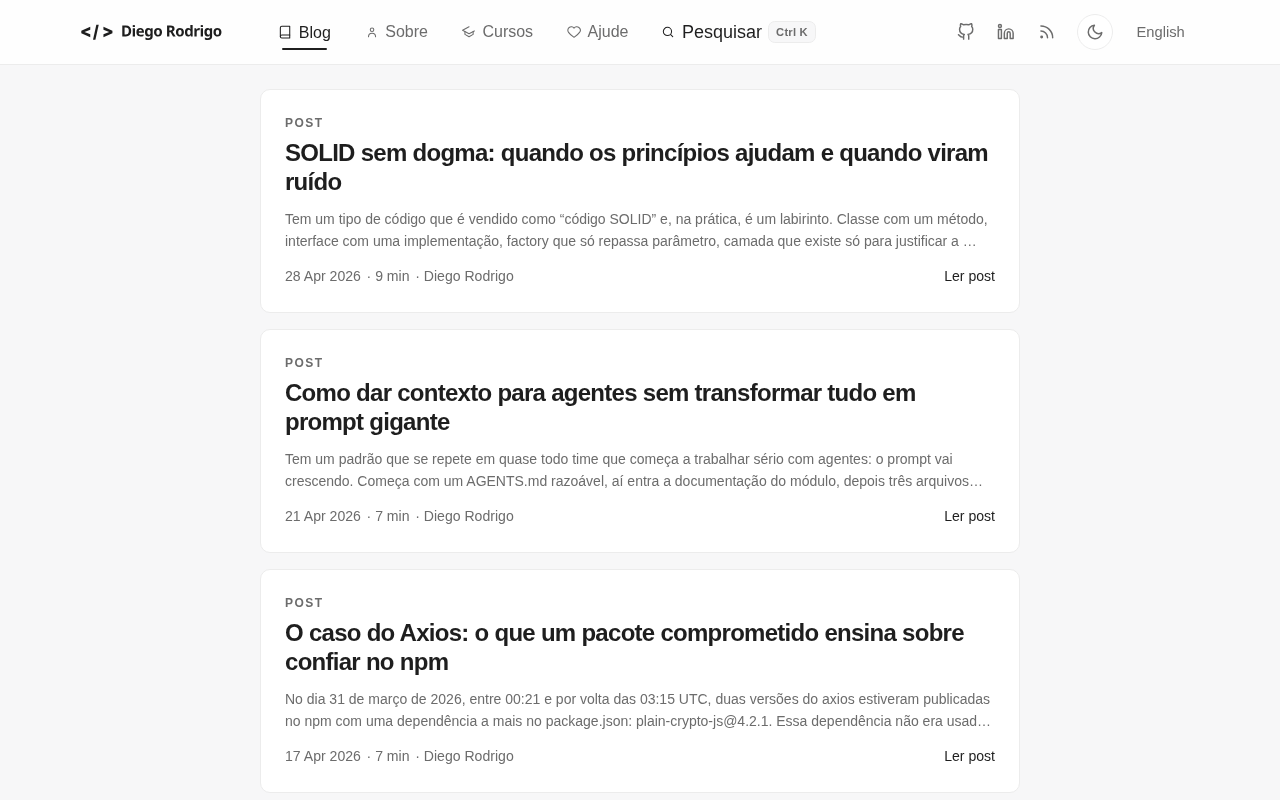Image resolution: width=1280 pixels, height=800 pixels.
Task: Open the Cursos page
Action: [x=497, y=32]
